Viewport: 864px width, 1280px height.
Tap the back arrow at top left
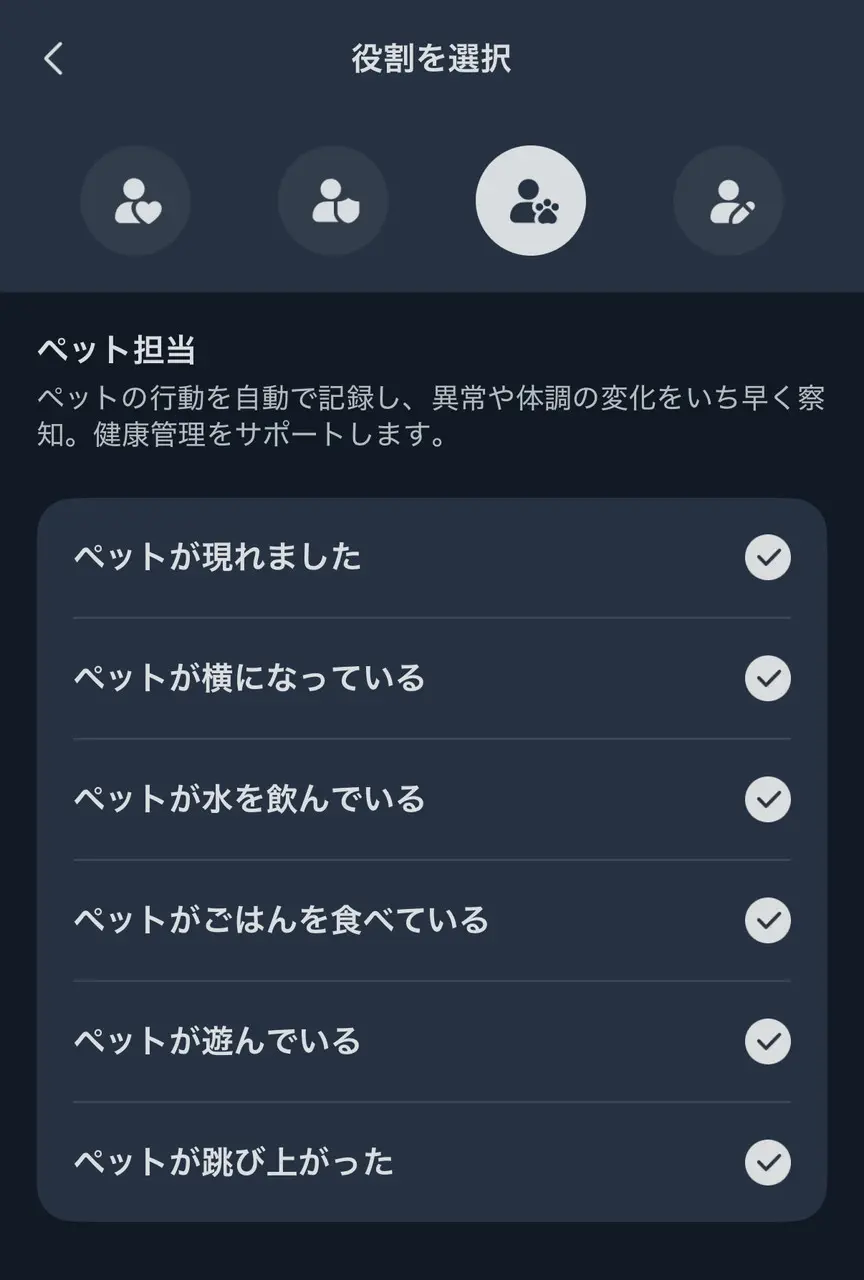point(52,60)
